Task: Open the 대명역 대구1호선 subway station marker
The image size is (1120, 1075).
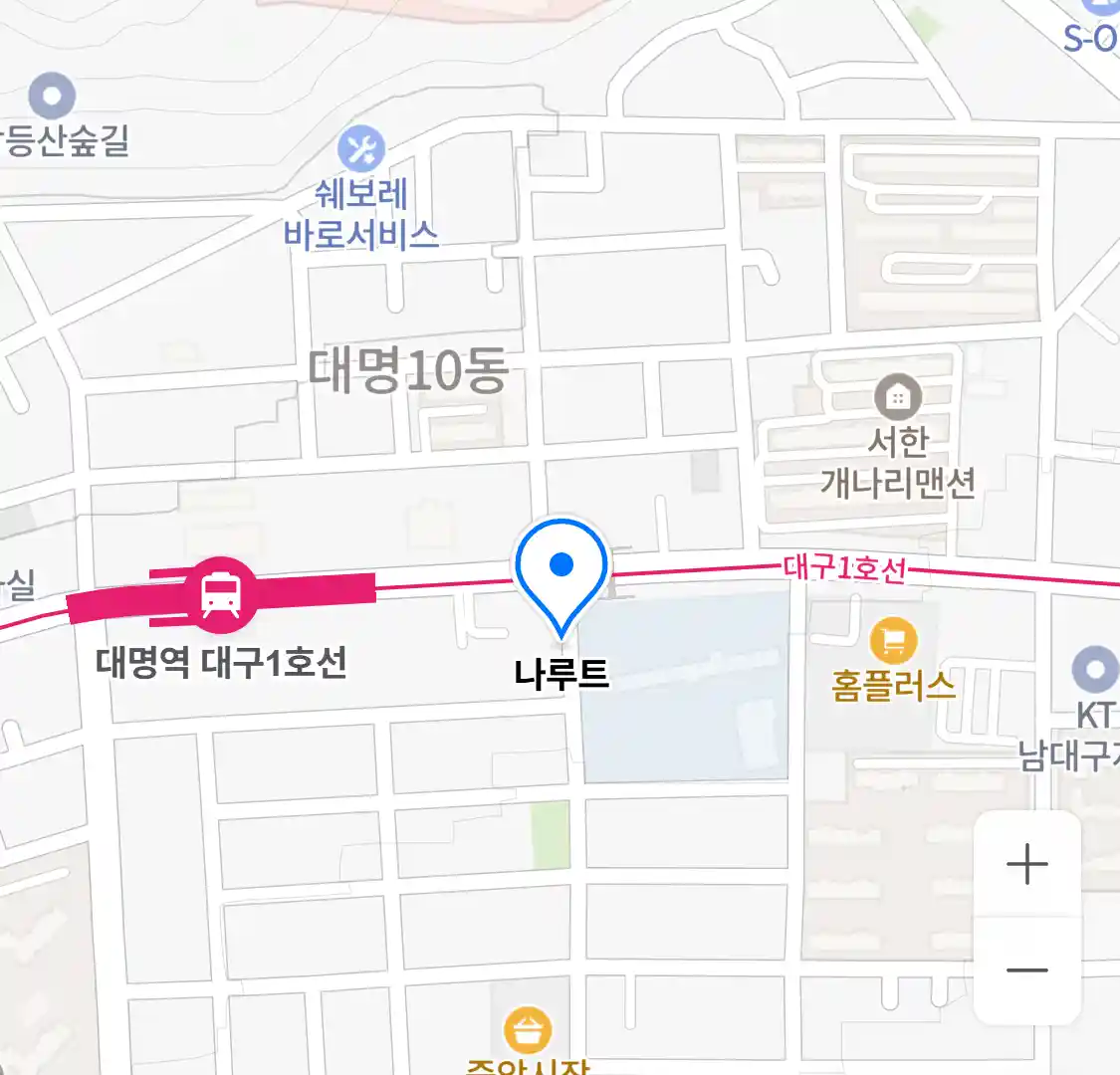Action: point(220,594)
